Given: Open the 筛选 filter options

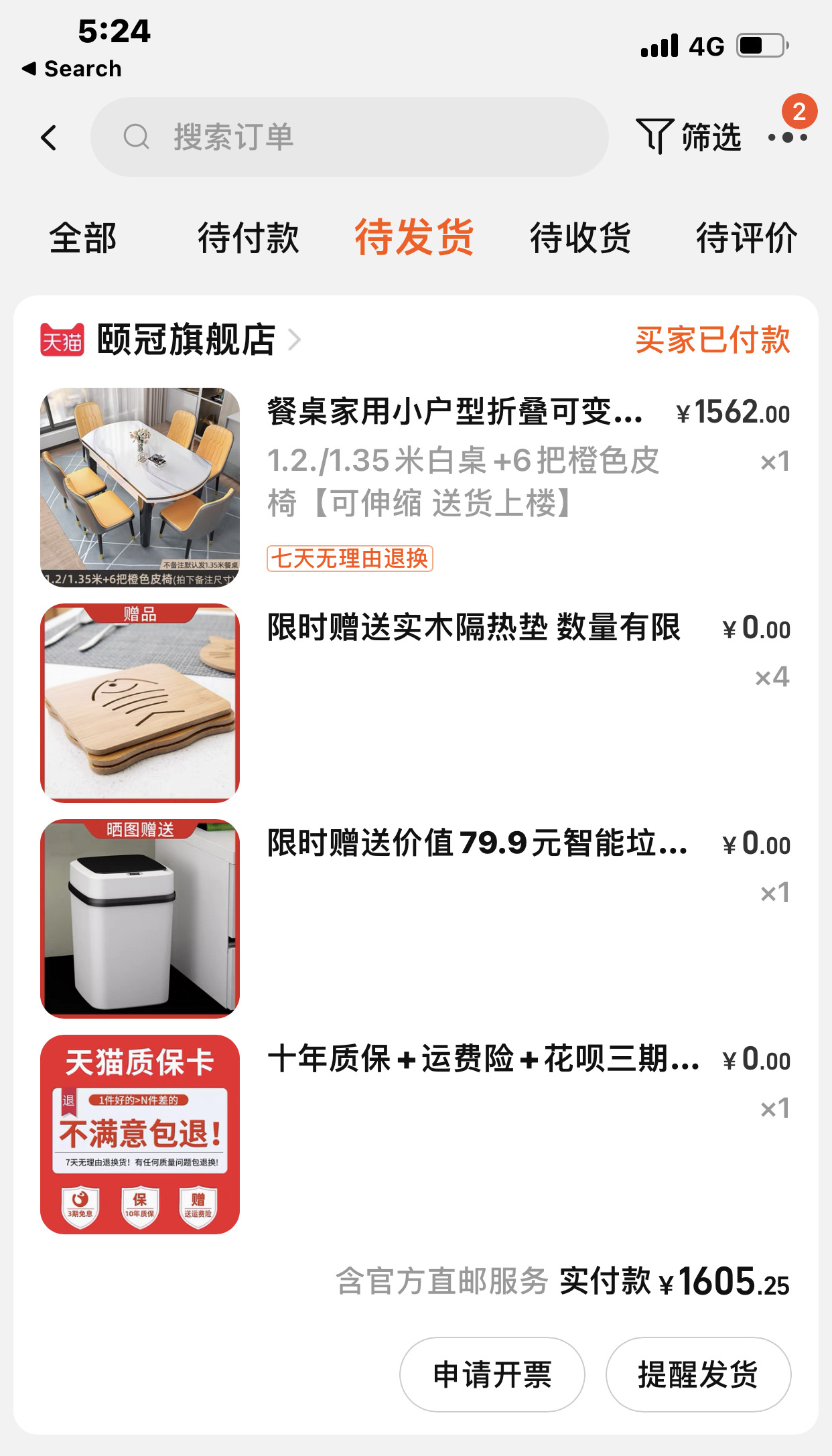Looking at the screenshot, I should pyautogui.click(x=689, y=137).
